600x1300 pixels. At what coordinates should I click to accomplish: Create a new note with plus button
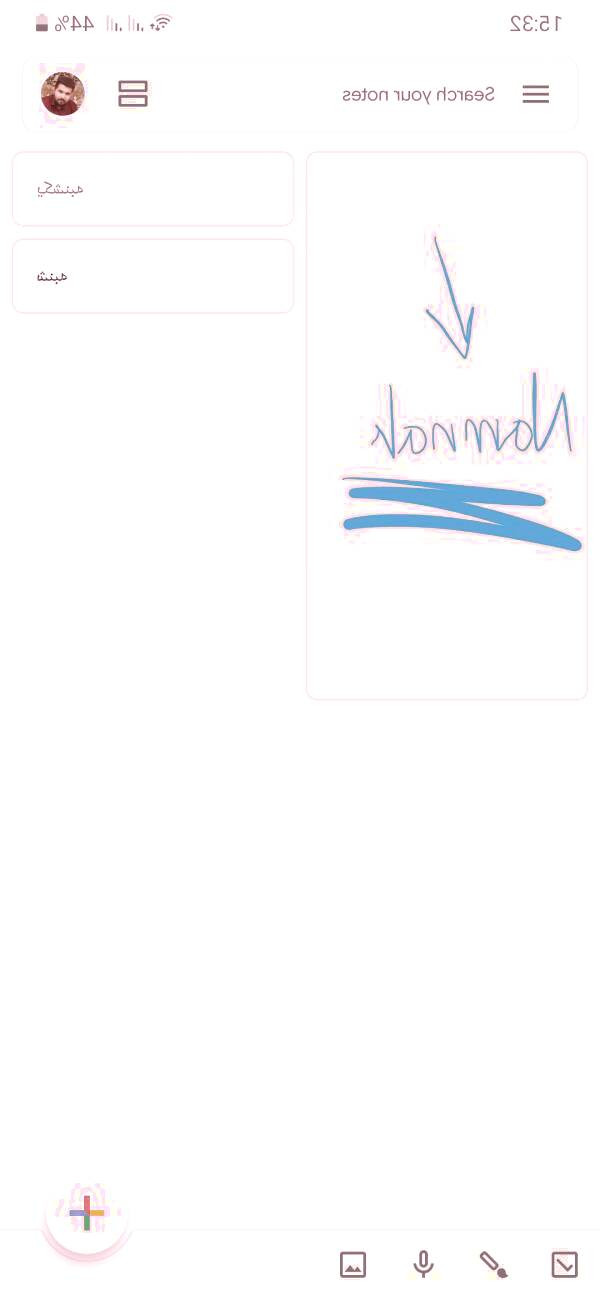(x=87, y=1213)
